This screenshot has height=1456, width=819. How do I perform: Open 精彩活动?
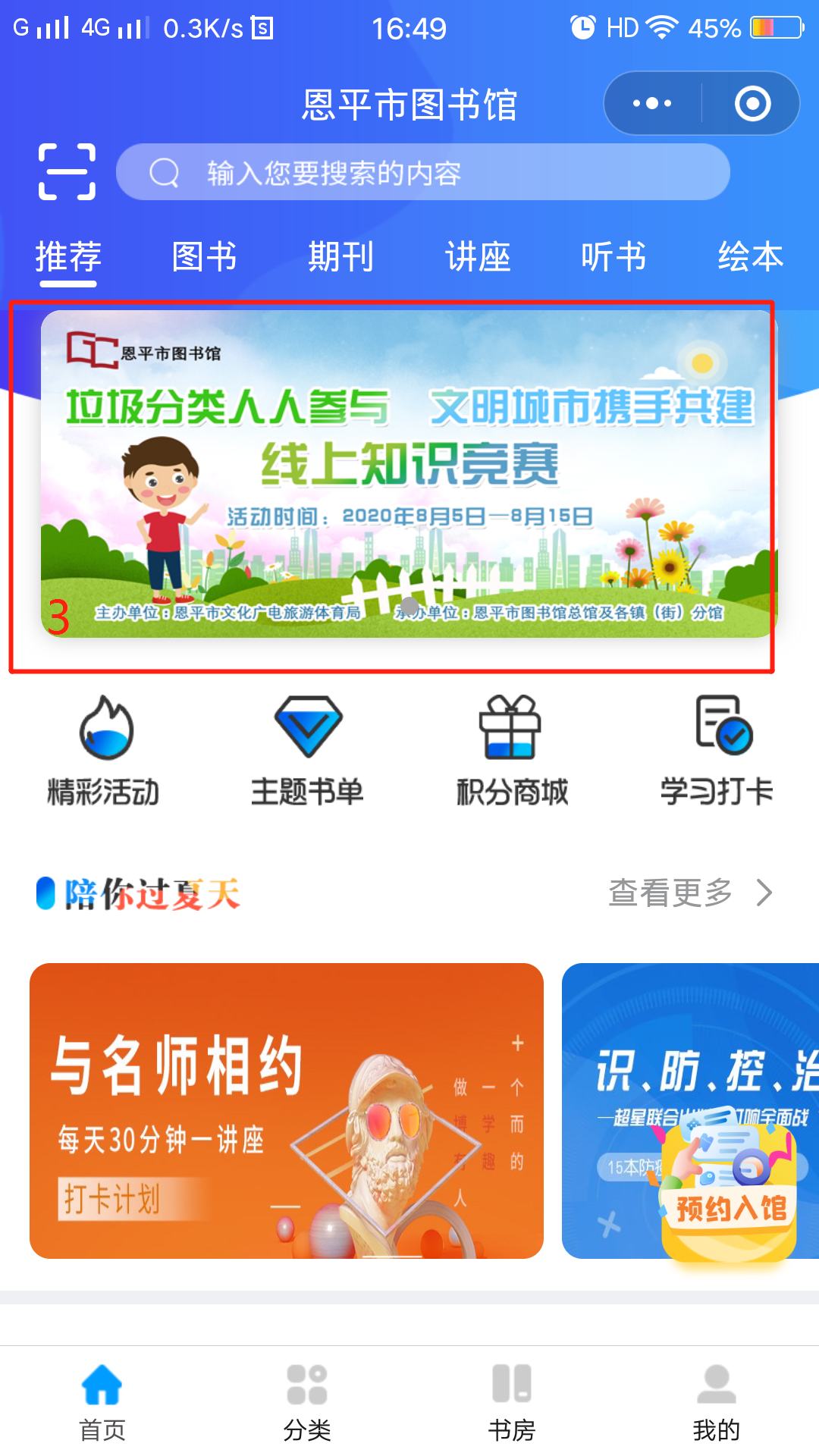[103, 749]
